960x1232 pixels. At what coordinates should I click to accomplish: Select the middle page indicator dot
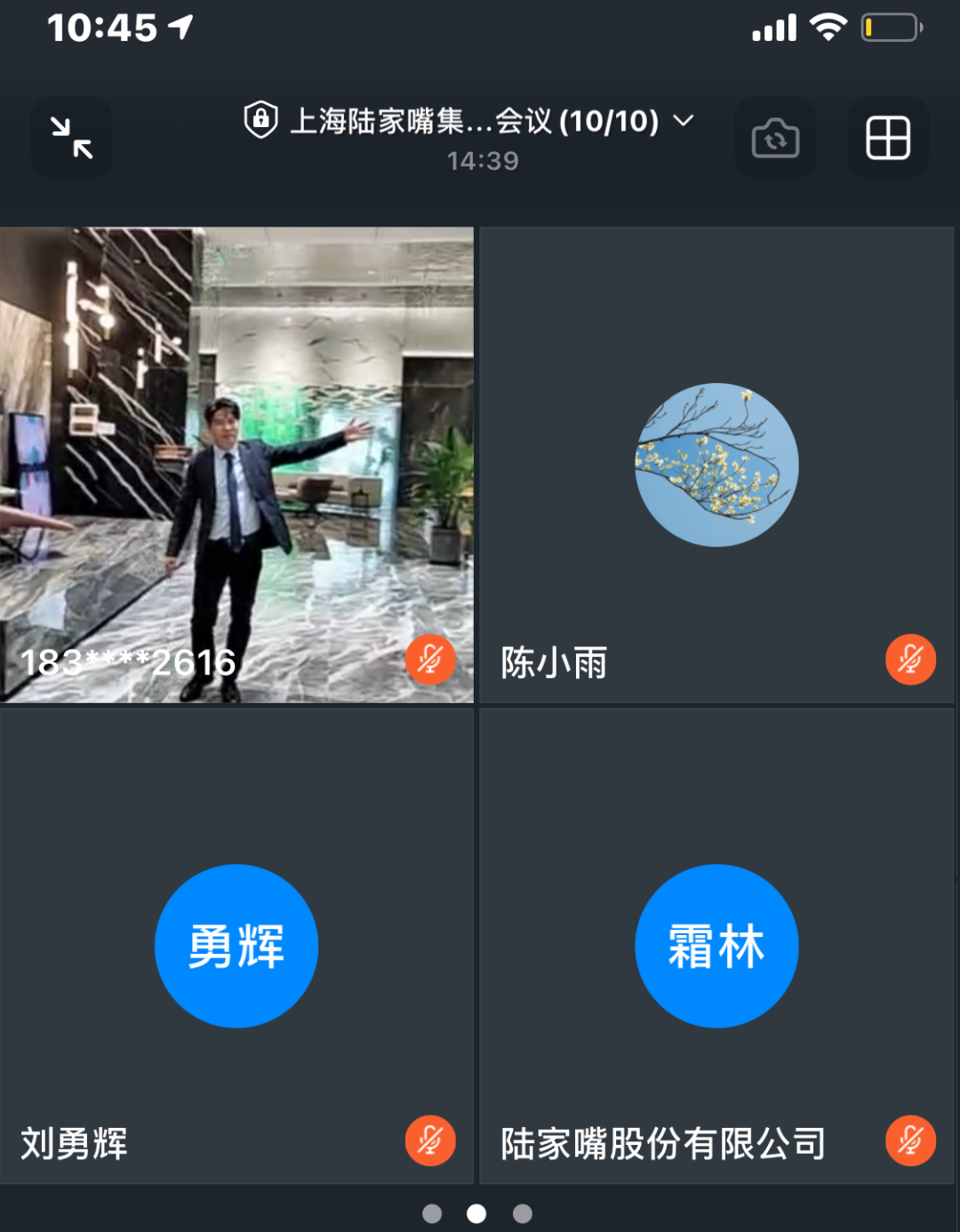coord(477,1213)
